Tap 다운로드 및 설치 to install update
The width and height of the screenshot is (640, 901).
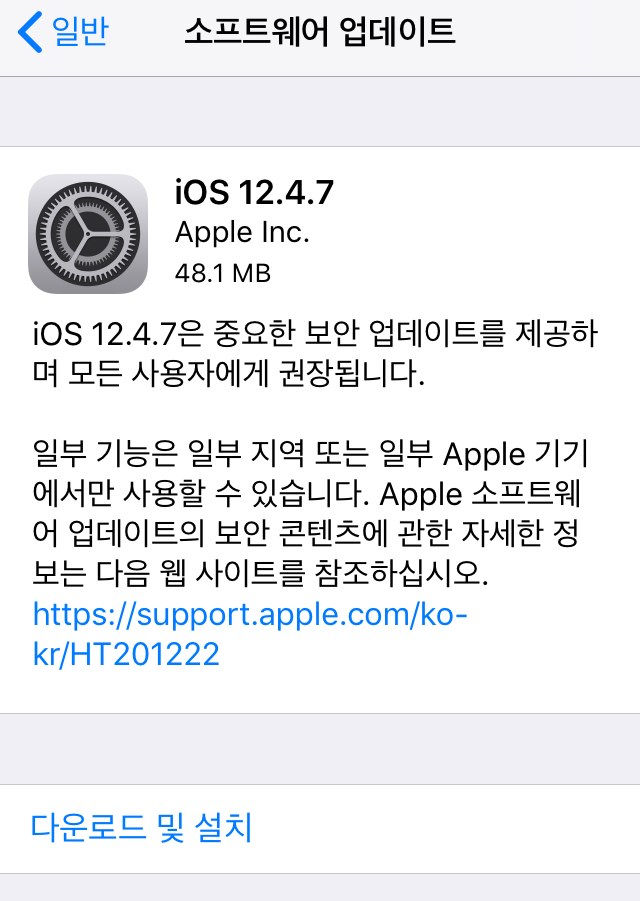click(141, 827)
